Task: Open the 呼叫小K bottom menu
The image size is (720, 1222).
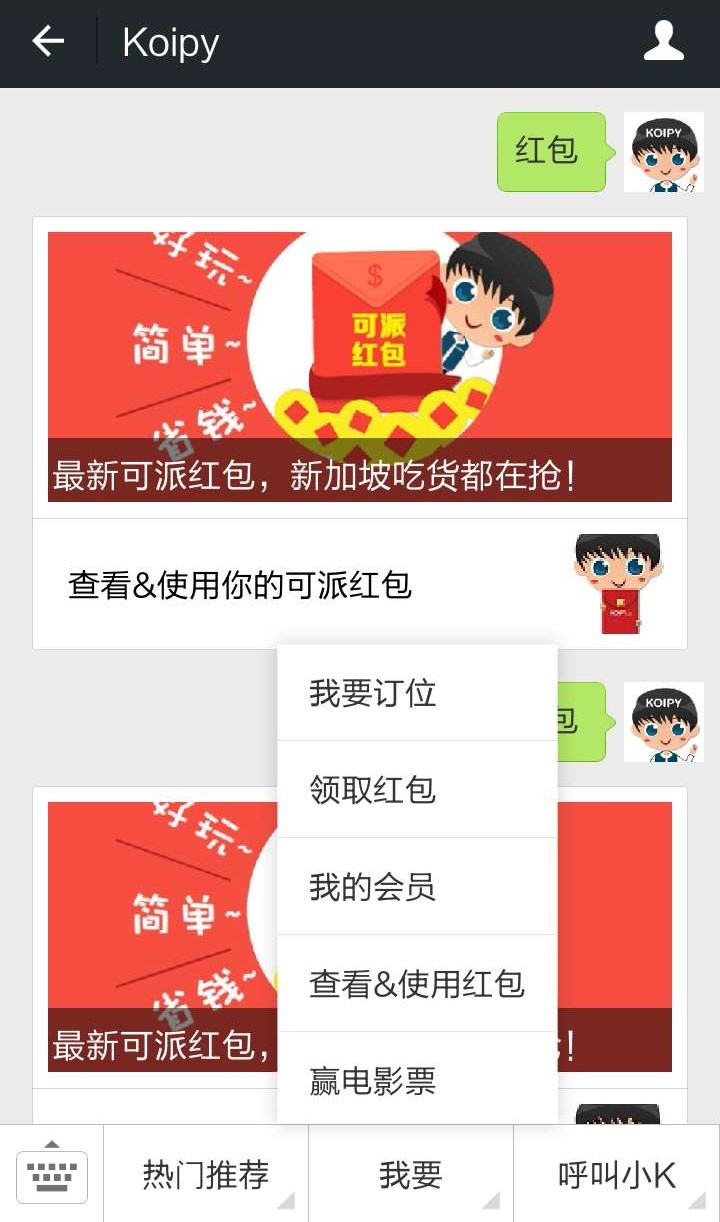Action: (616, 1175)
